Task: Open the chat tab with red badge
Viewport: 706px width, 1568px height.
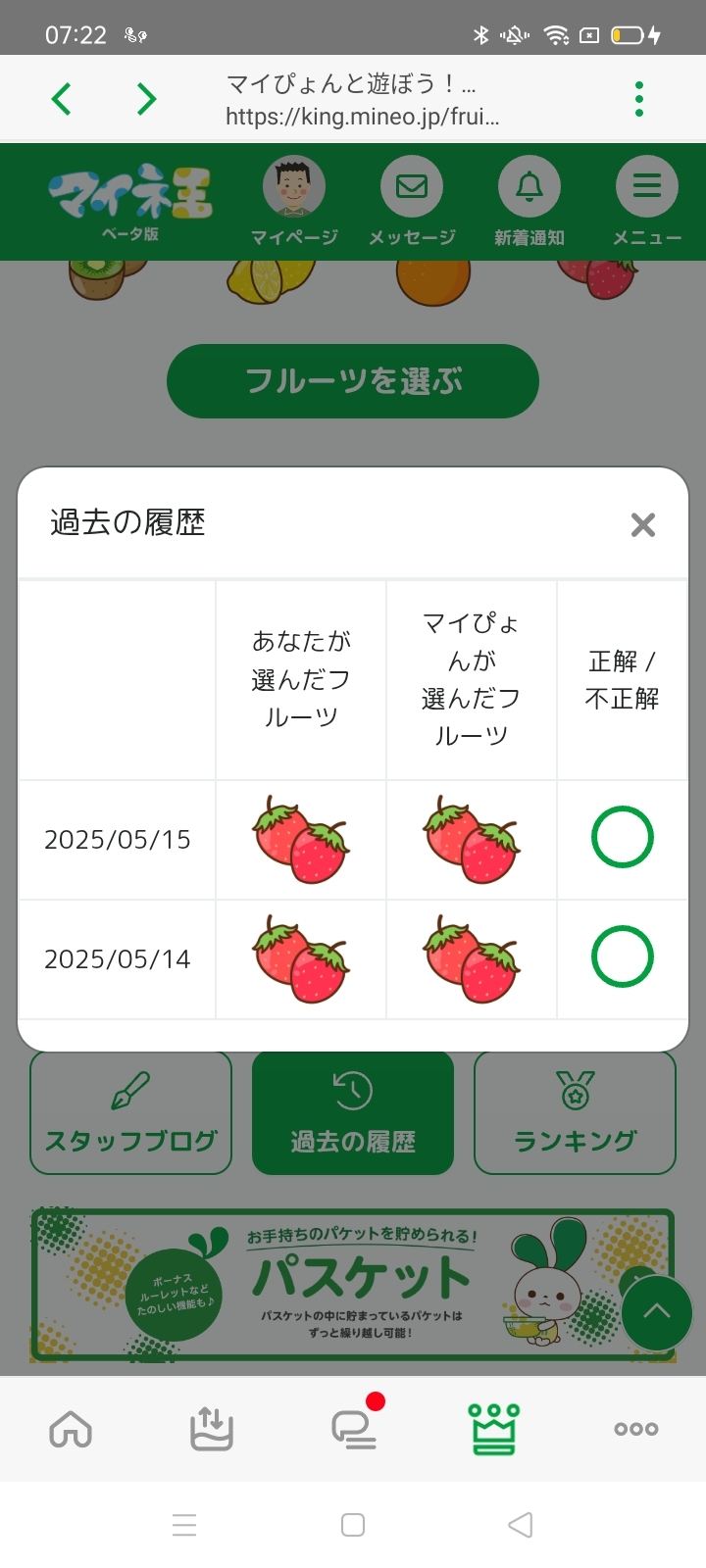Action: point(354,1430)
